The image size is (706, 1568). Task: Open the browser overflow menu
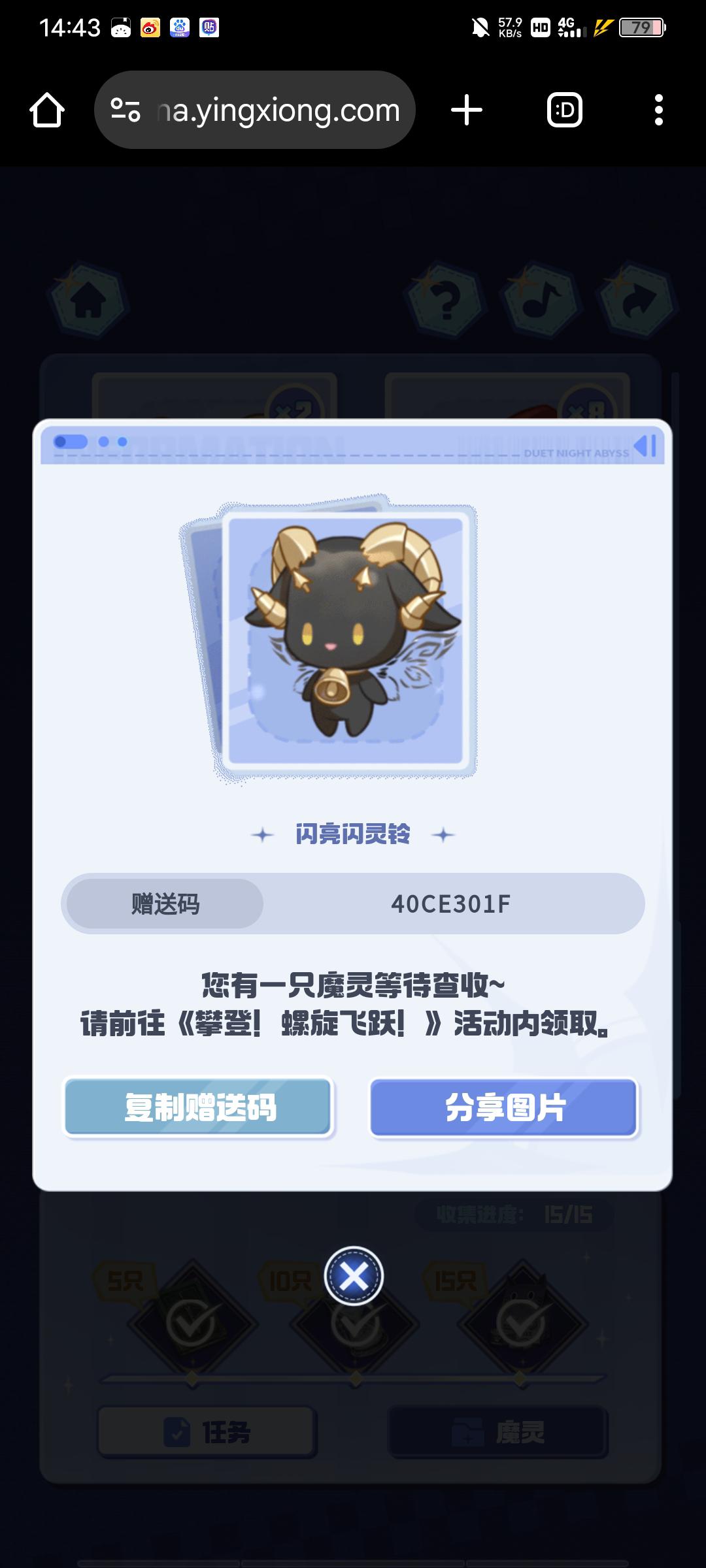[658, 110]
